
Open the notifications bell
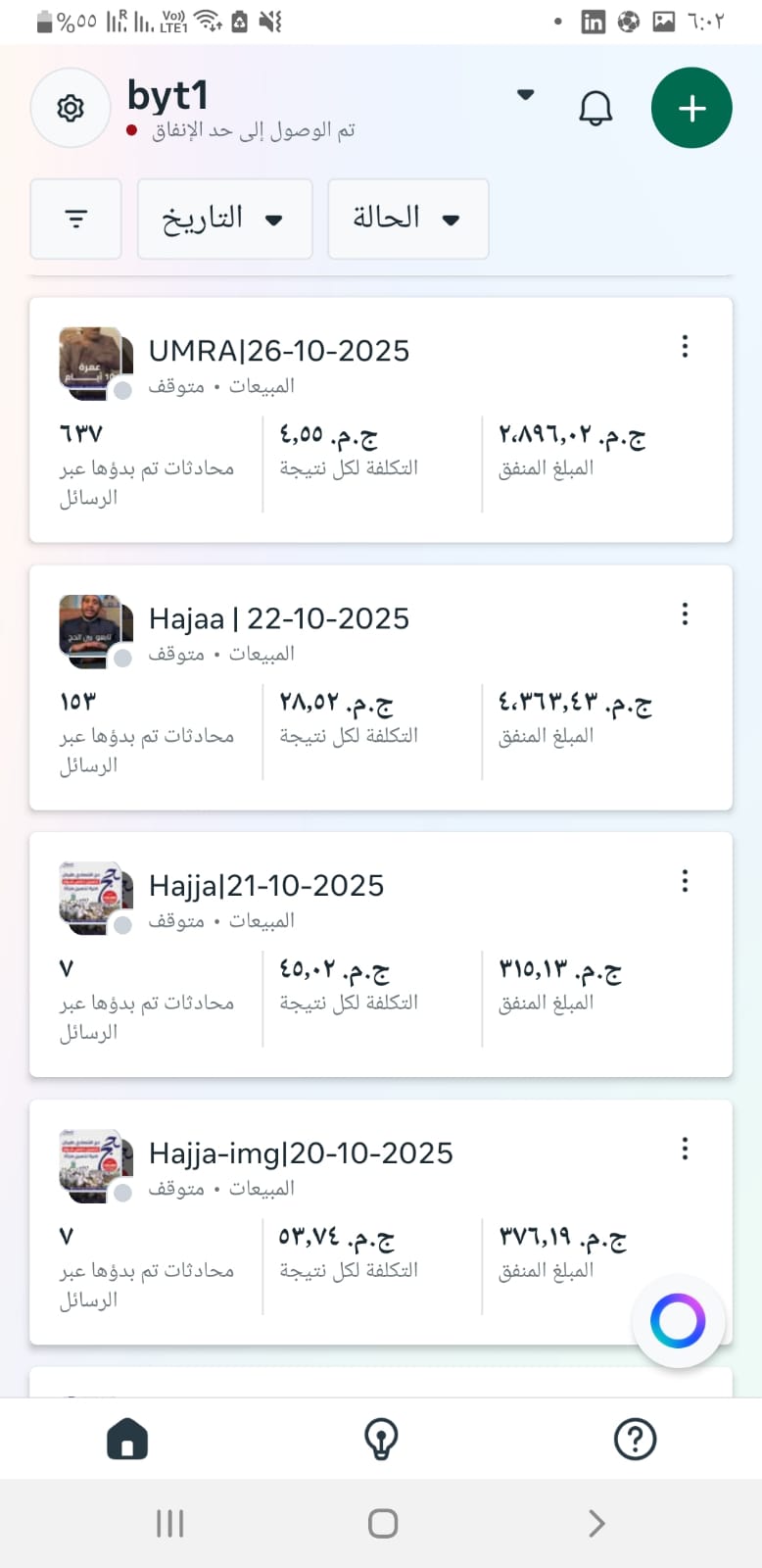595,108
